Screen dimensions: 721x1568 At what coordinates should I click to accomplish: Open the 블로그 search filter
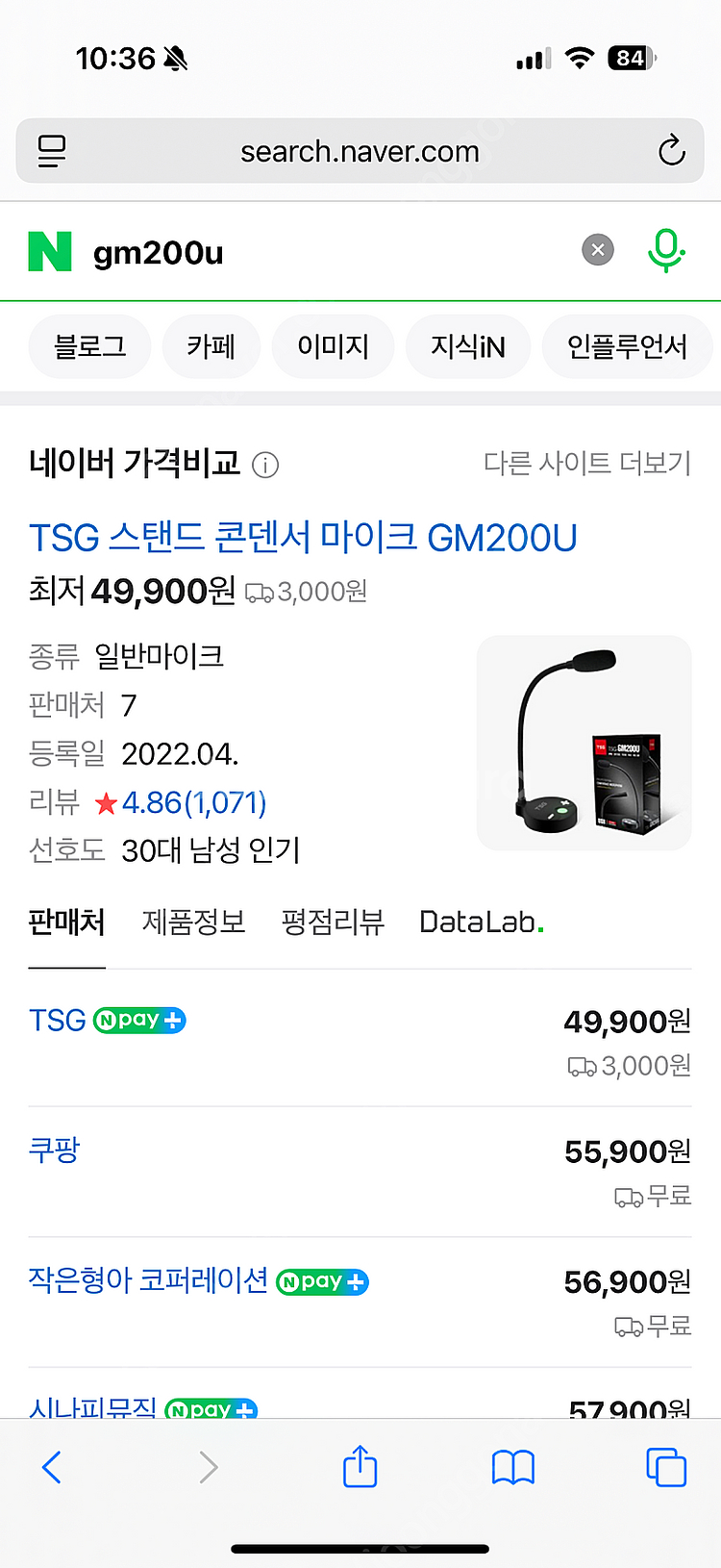pyautogui.click(x=89, y=346)
